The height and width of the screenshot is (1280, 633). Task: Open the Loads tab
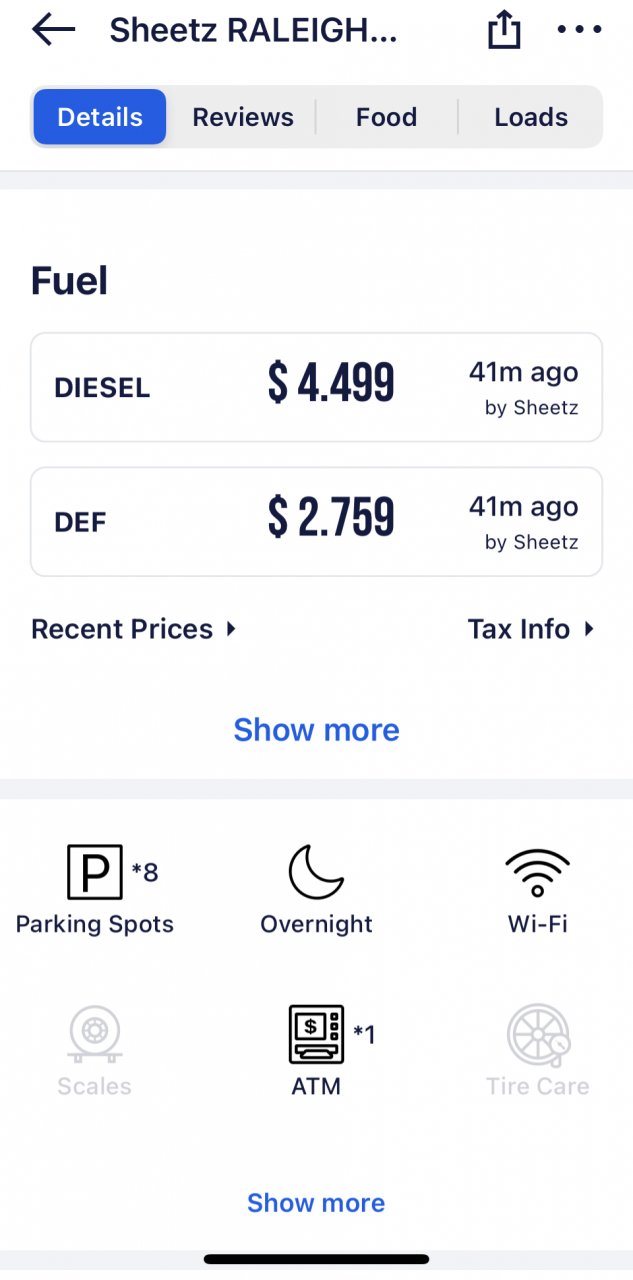coord(531,117)
